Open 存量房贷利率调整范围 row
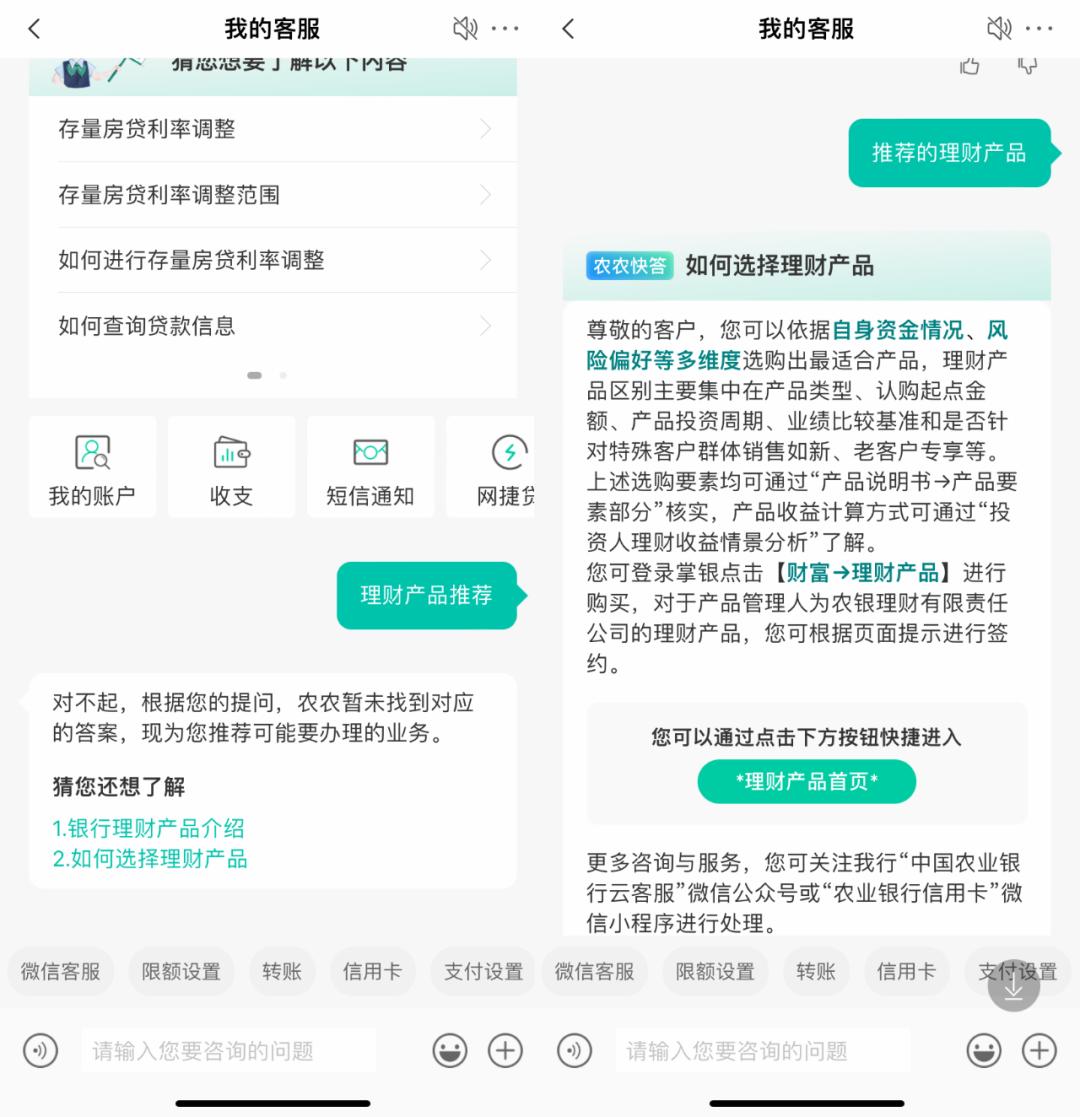 pyautogui.click(x=272, y=195)
